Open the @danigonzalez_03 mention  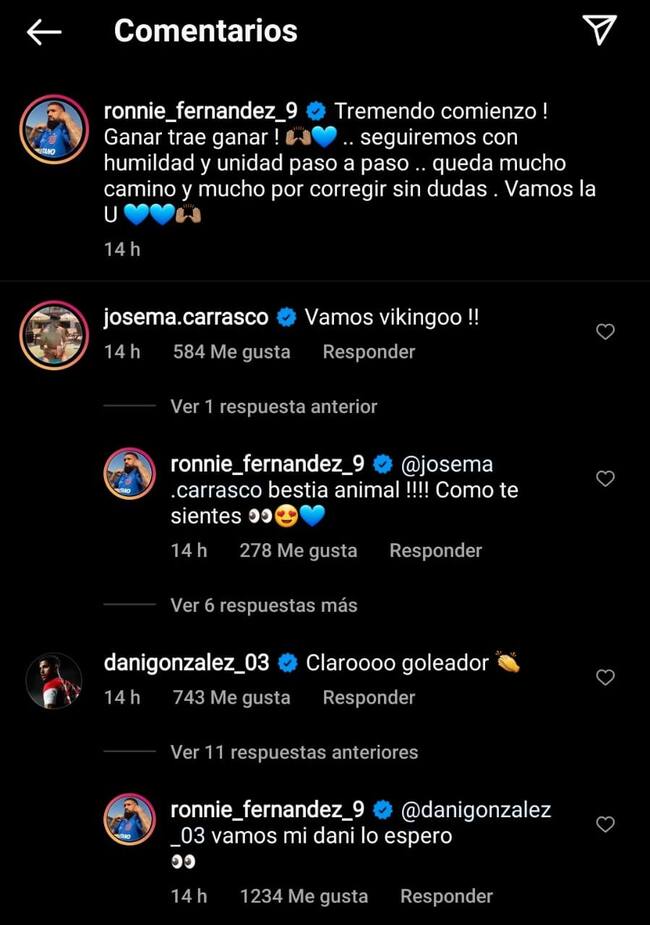coord(476,810)
